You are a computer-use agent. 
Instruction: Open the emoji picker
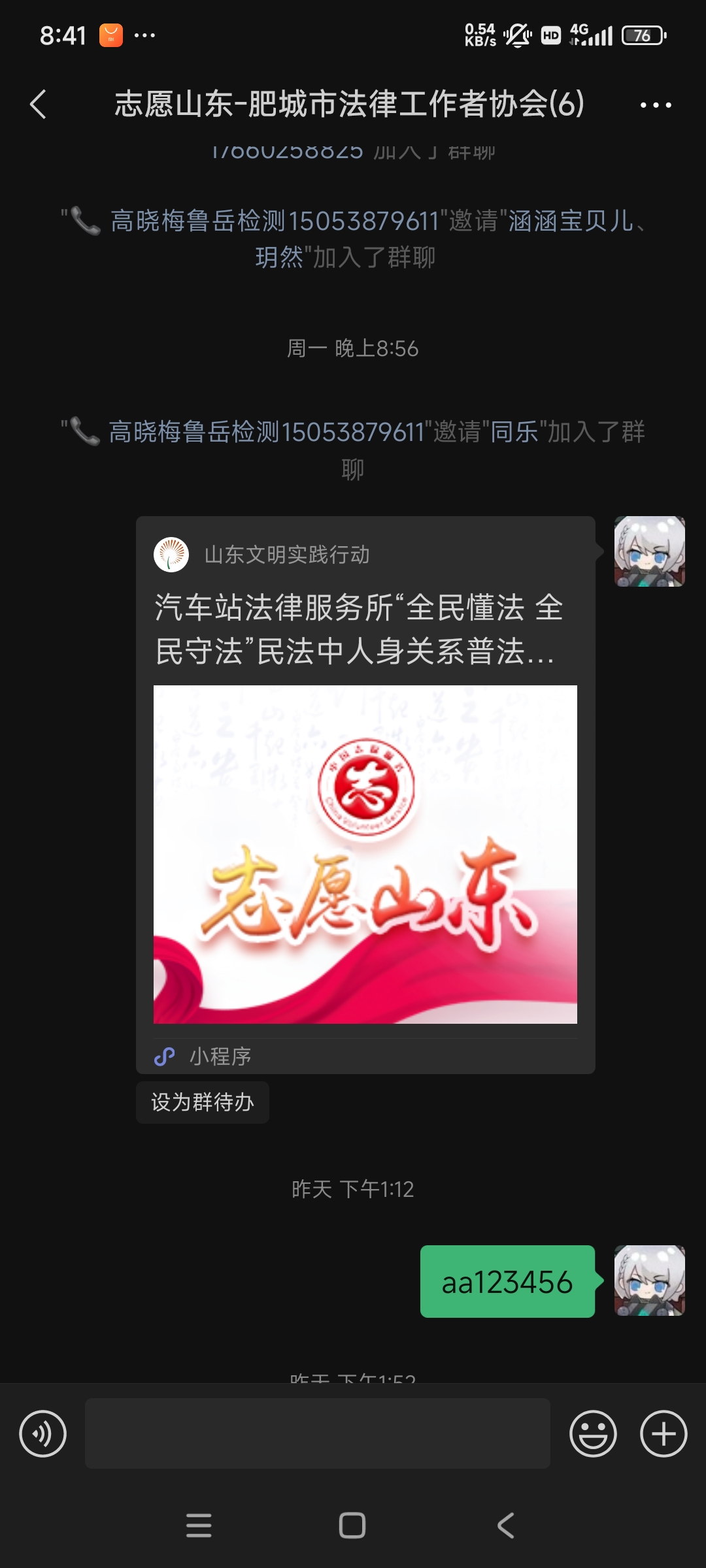tap(593, 1434)
